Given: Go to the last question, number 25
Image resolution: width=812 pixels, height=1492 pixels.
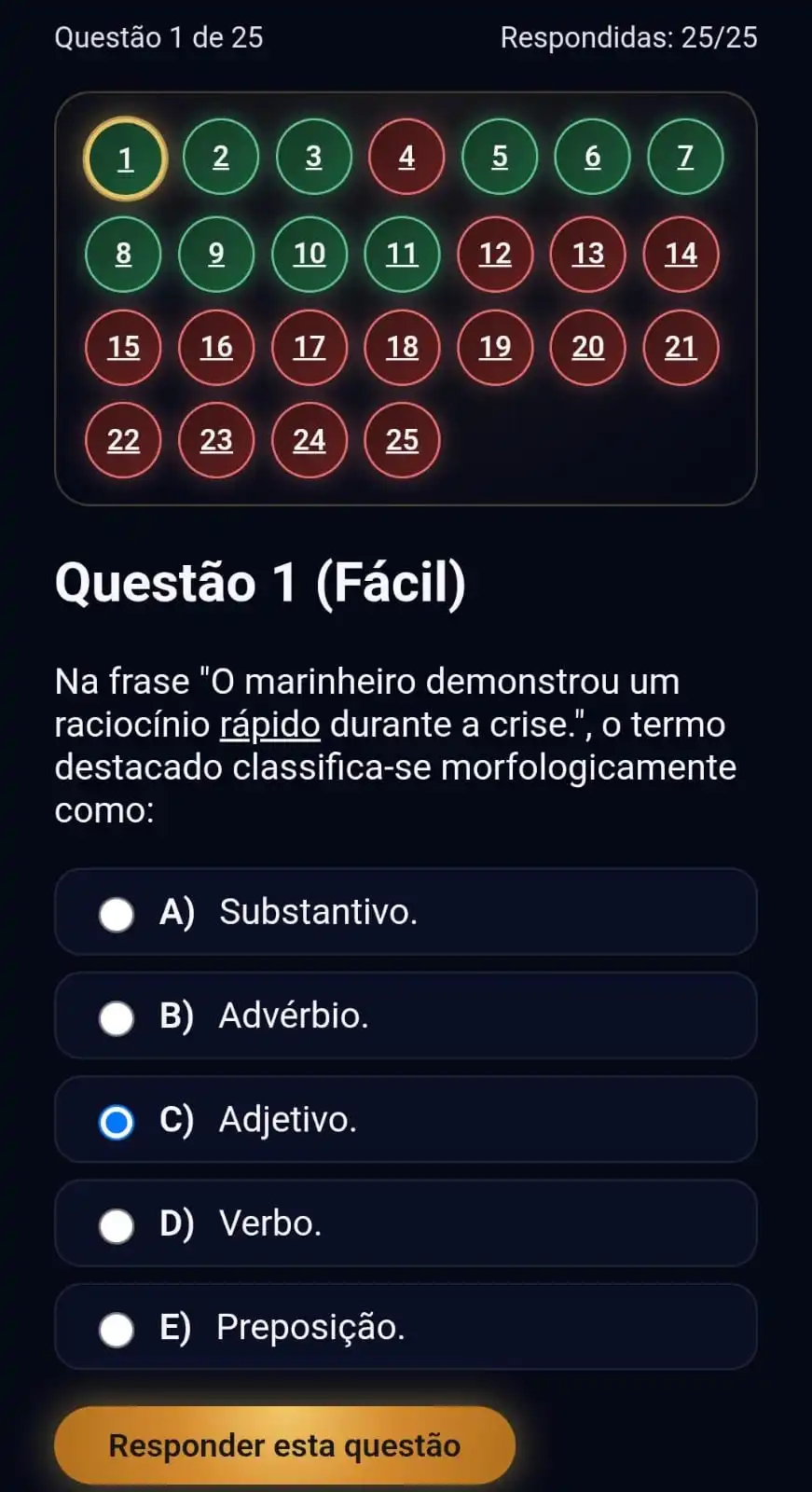Looking at the screenshot, I should (x=402, y=440).
